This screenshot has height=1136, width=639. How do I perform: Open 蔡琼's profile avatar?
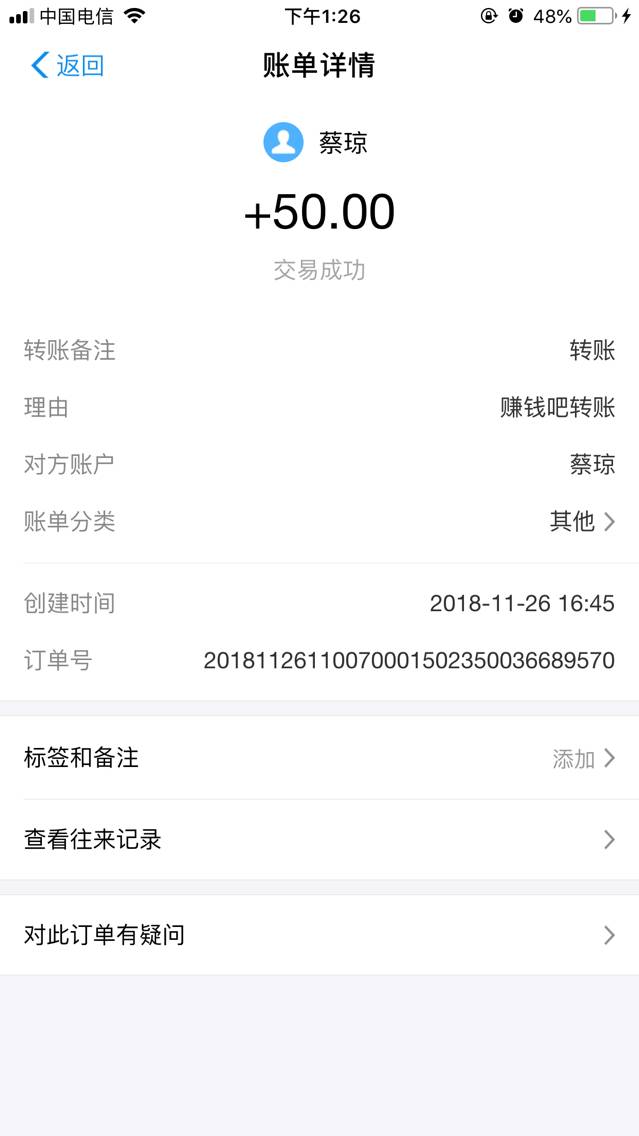tap(283, 142)
